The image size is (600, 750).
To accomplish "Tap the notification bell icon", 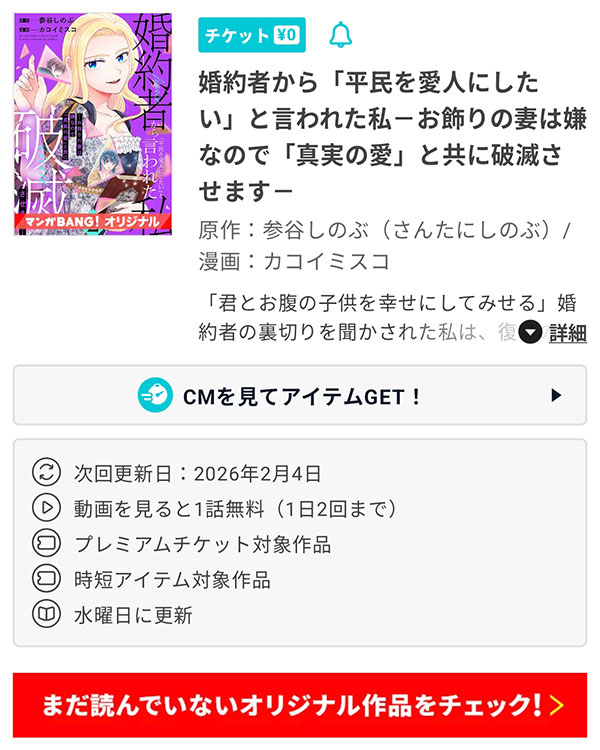I will (x=341, y=35).
